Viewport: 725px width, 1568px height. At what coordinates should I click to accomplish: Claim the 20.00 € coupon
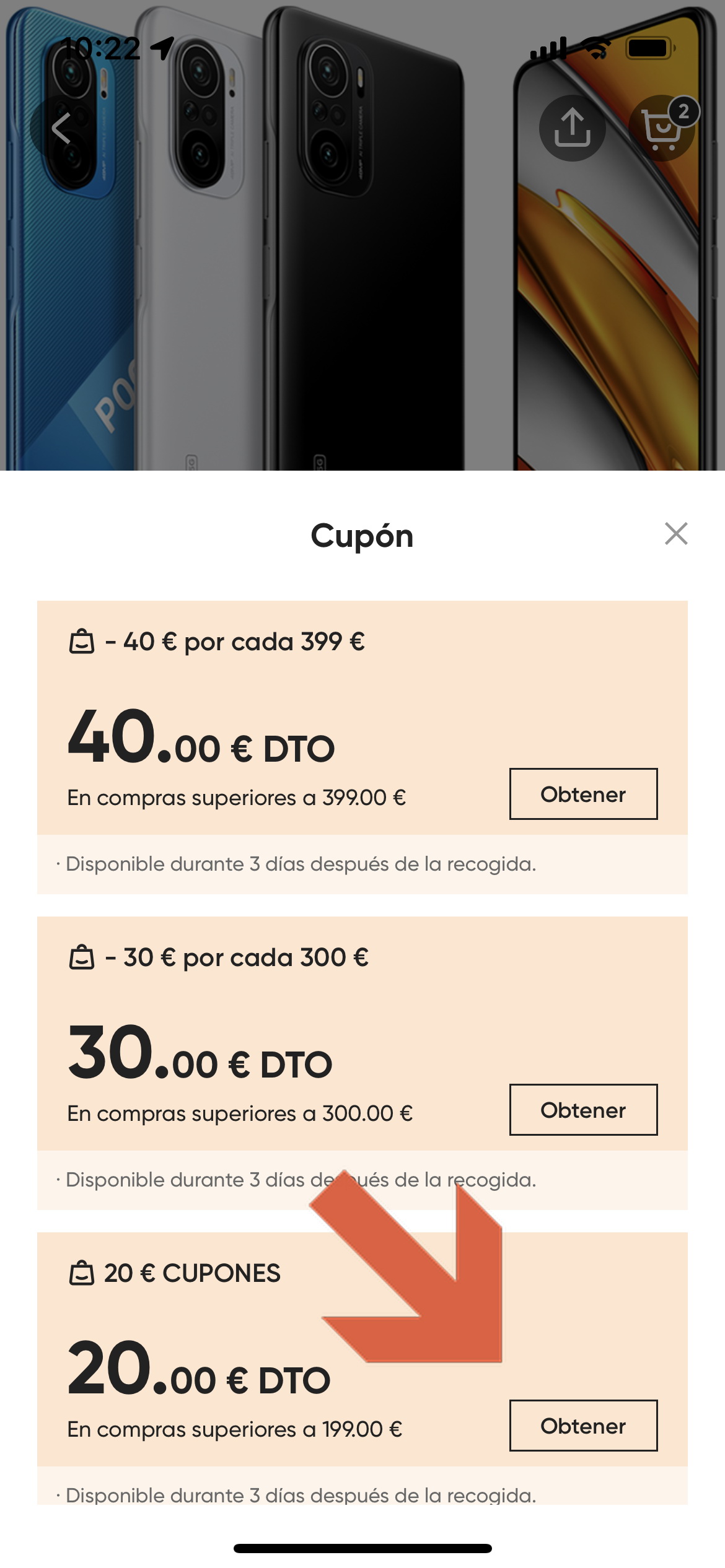(583, 1426)
